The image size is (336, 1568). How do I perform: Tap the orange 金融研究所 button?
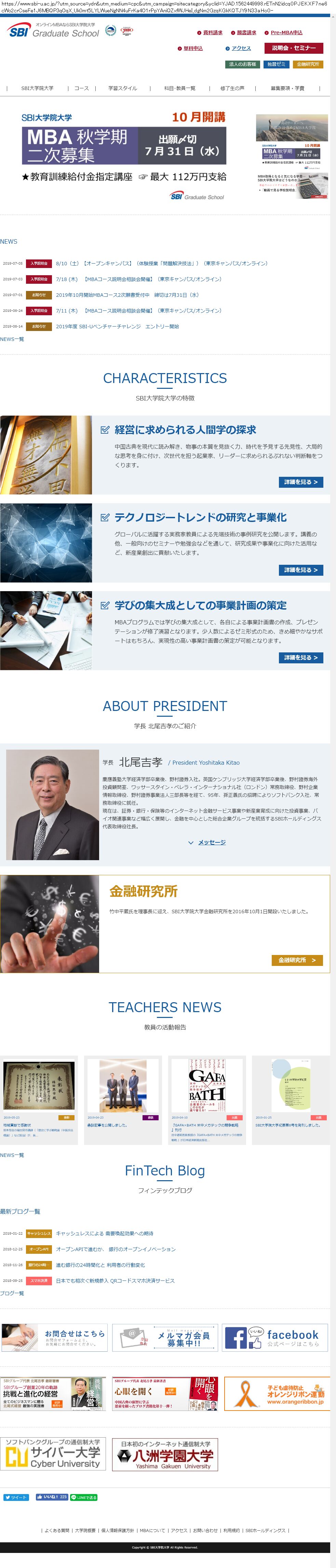tap(296, 960)
